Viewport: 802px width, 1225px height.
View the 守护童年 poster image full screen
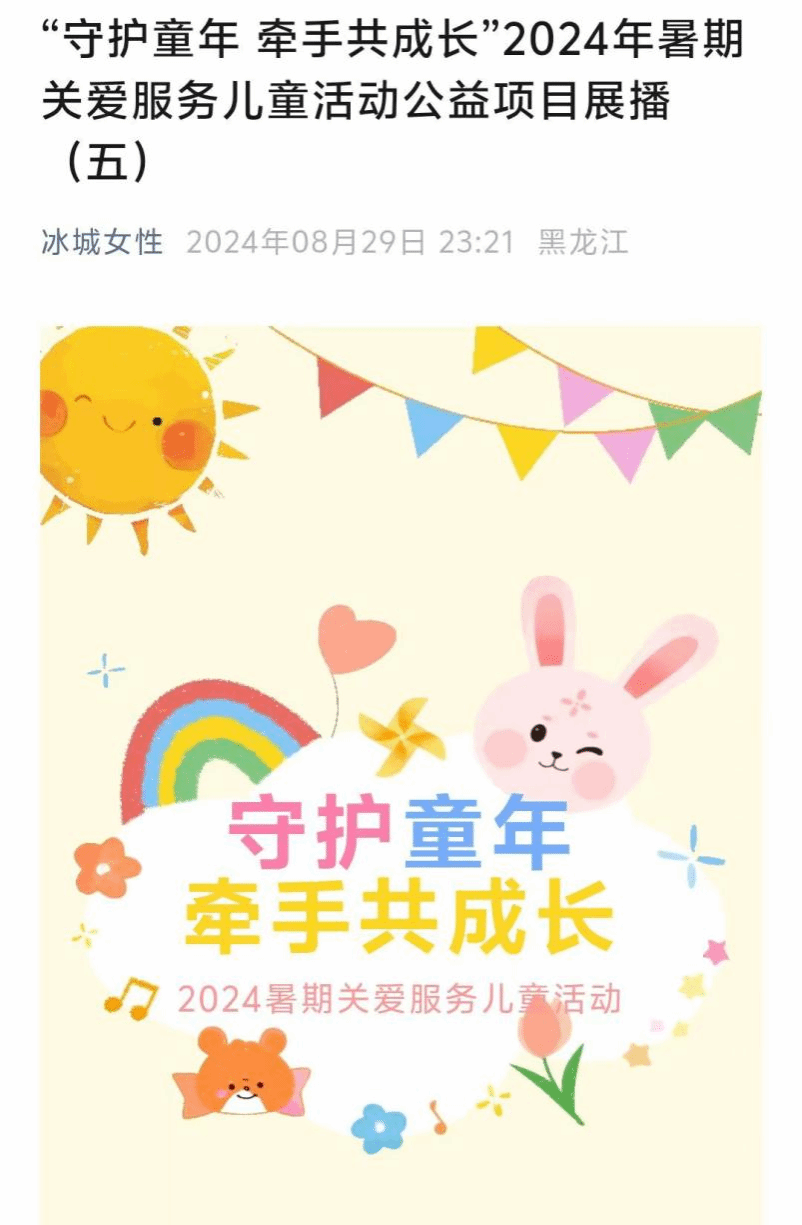coord(400,770)
